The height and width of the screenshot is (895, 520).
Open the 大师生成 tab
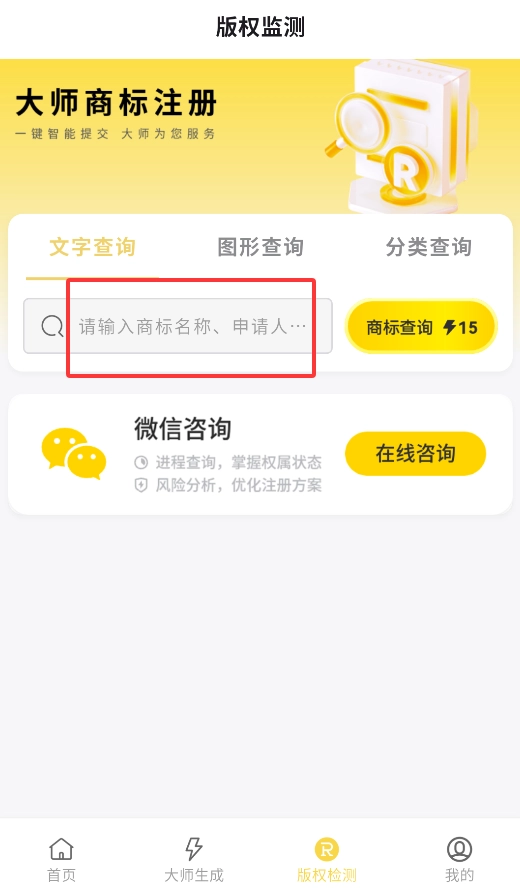(194, 860)
